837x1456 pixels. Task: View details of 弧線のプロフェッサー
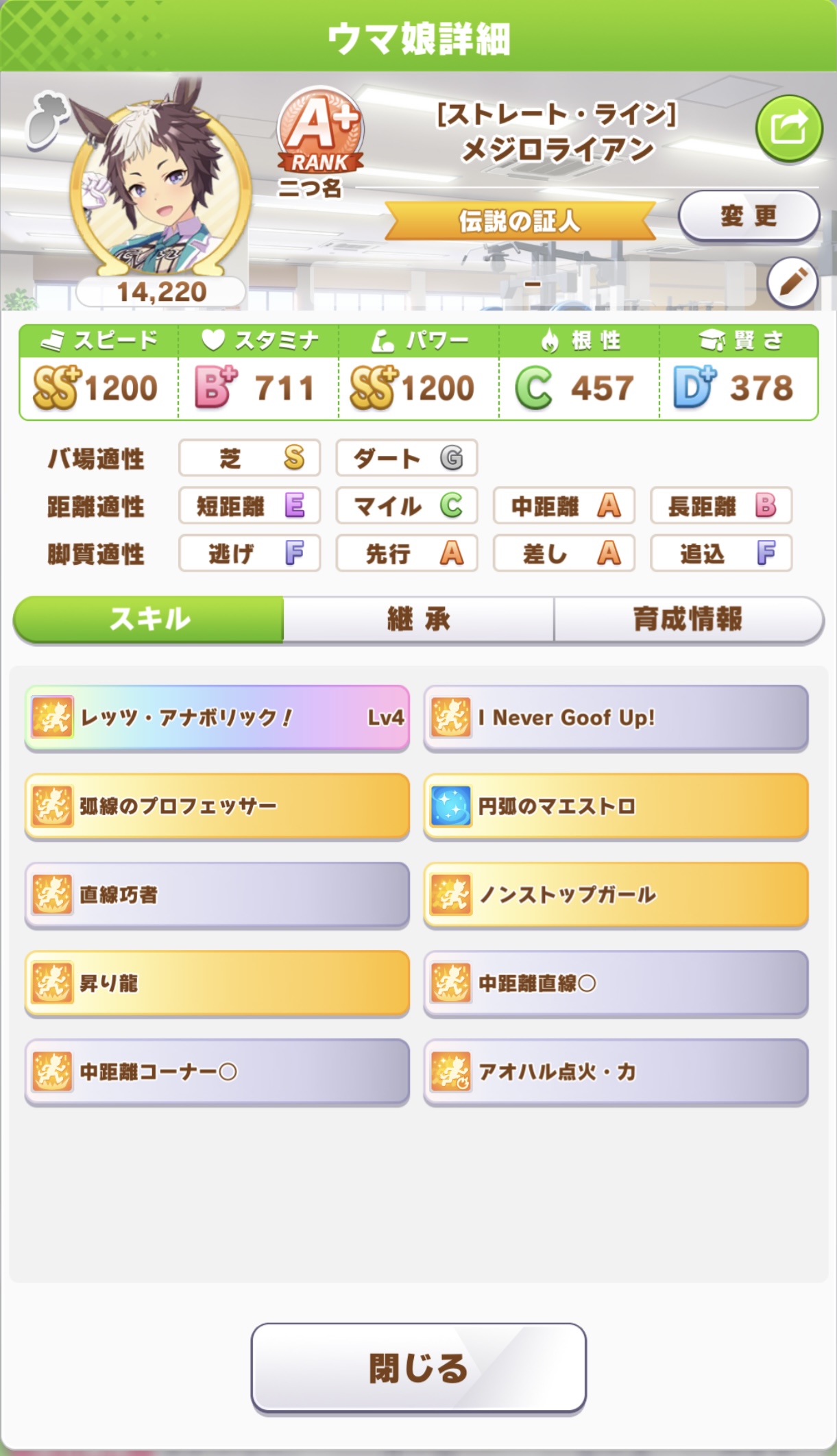coord(217,806)
